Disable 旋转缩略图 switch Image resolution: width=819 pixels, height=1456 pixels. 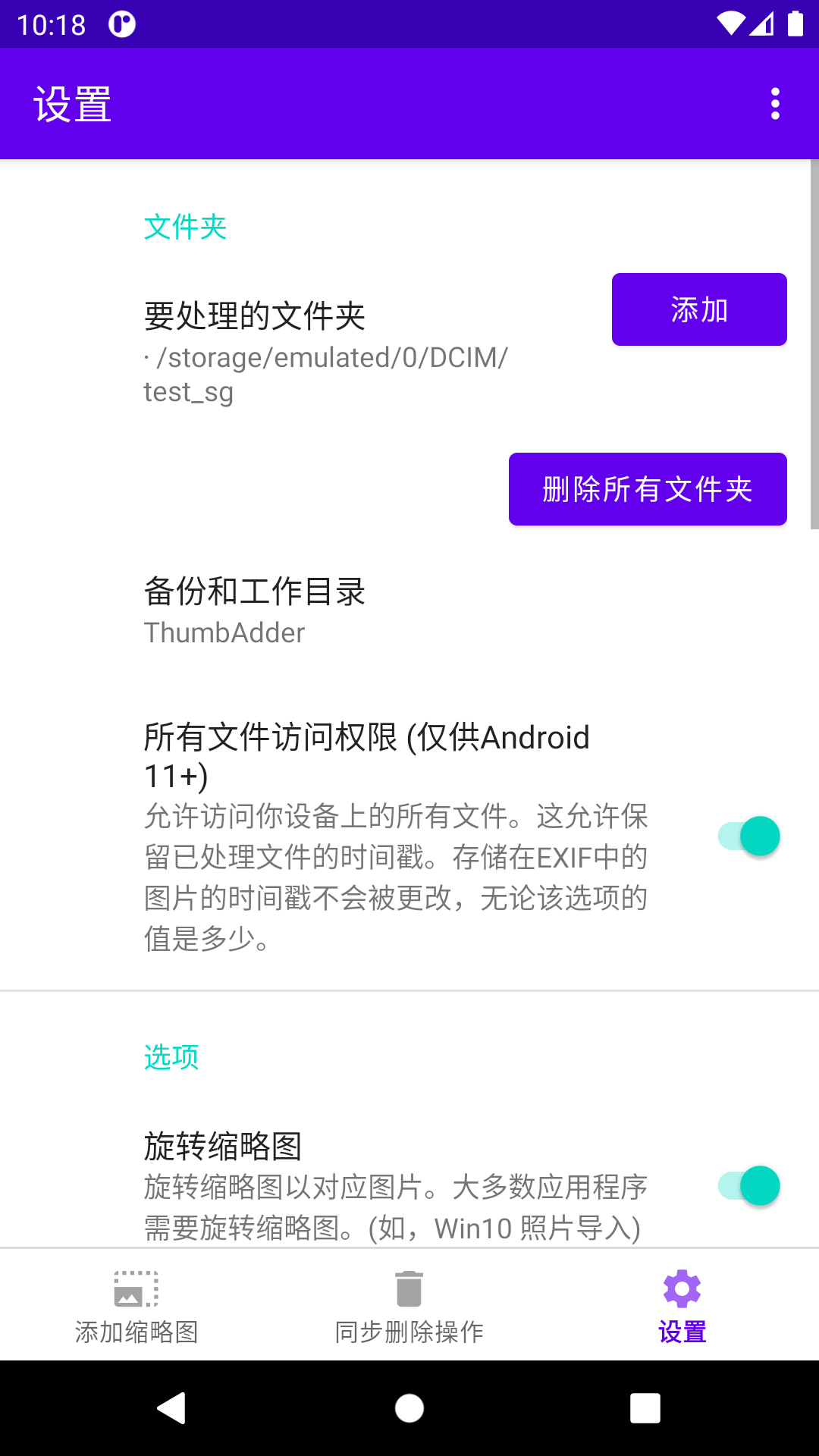point(748,1185)
